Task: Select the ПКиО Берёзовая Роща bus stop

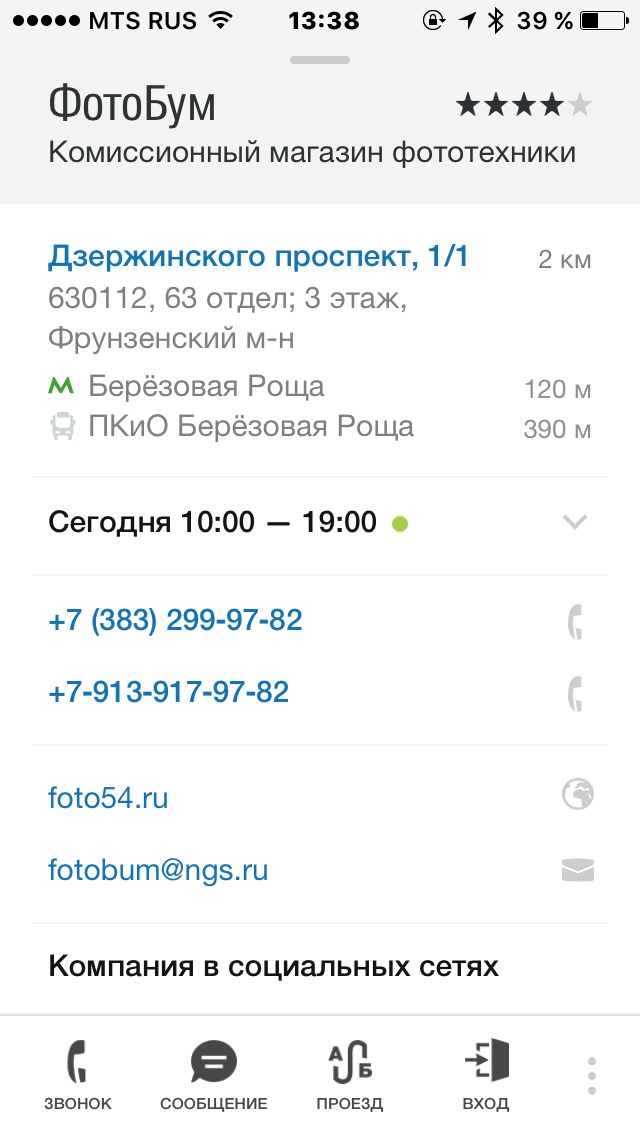Action: tap(250, 428)
